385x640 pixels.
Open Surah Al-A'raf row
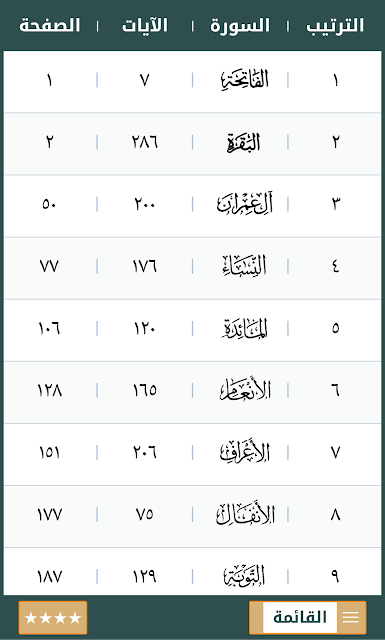pos(192,454)
